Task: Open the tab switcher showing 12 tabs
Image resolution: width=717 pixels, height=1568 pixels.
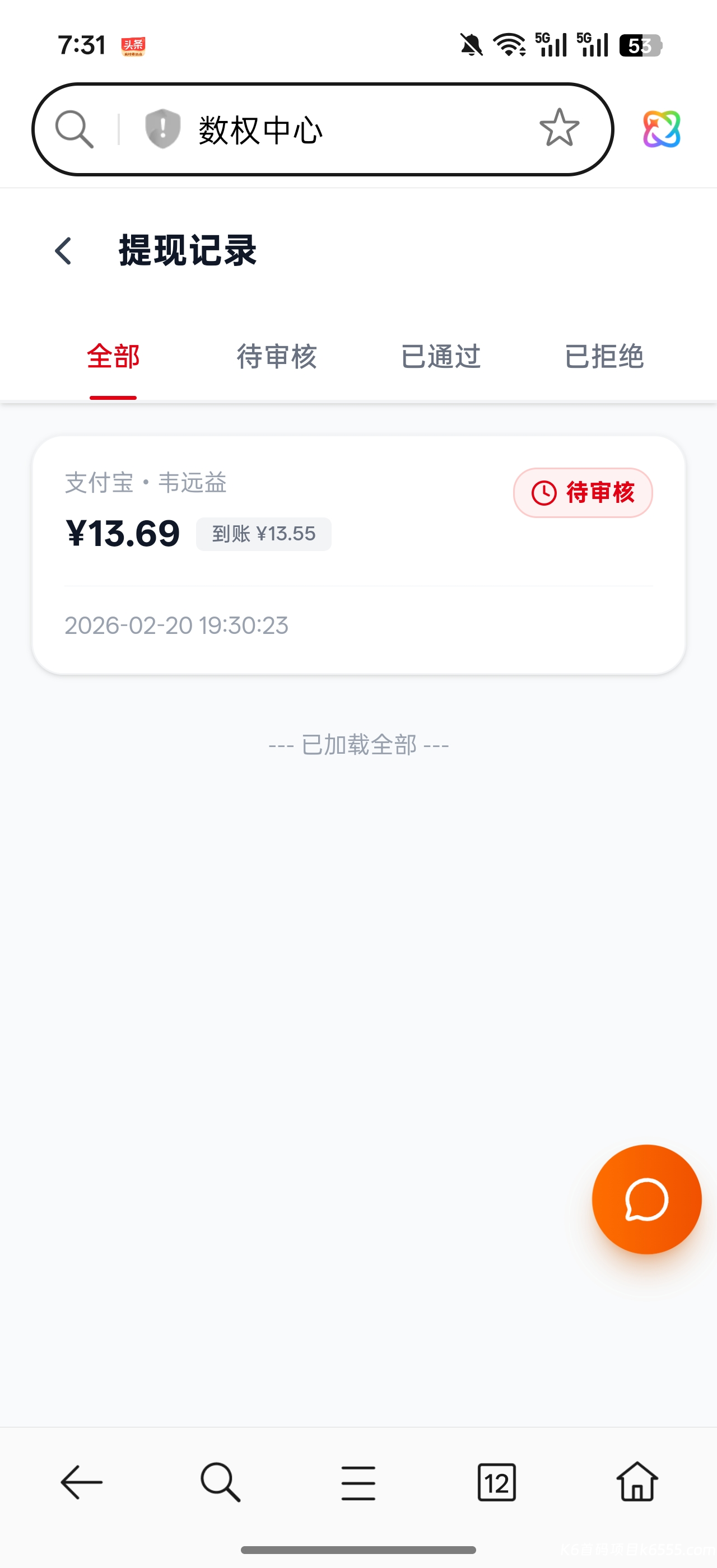Action: [497, 1483]
